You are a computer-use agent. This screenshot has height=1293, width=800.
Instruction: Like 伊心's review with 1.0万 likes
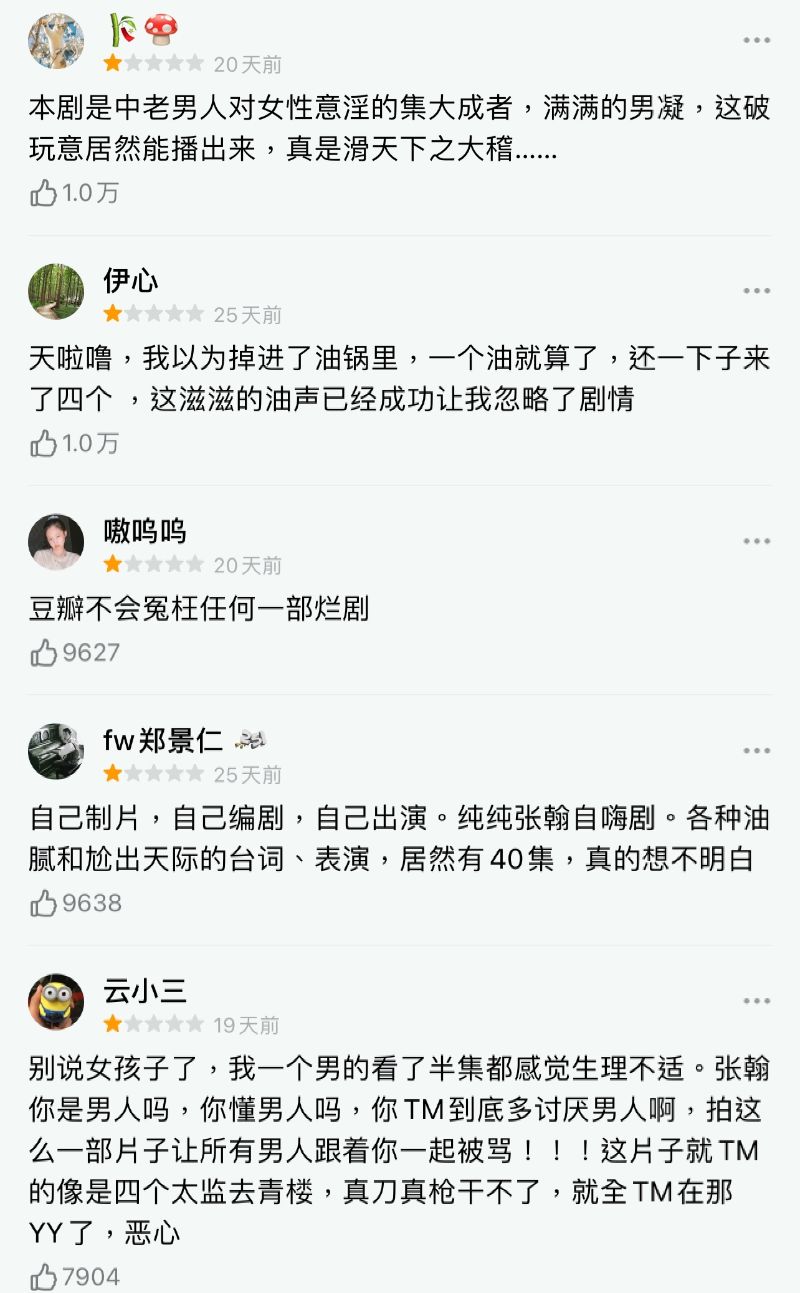44,443
